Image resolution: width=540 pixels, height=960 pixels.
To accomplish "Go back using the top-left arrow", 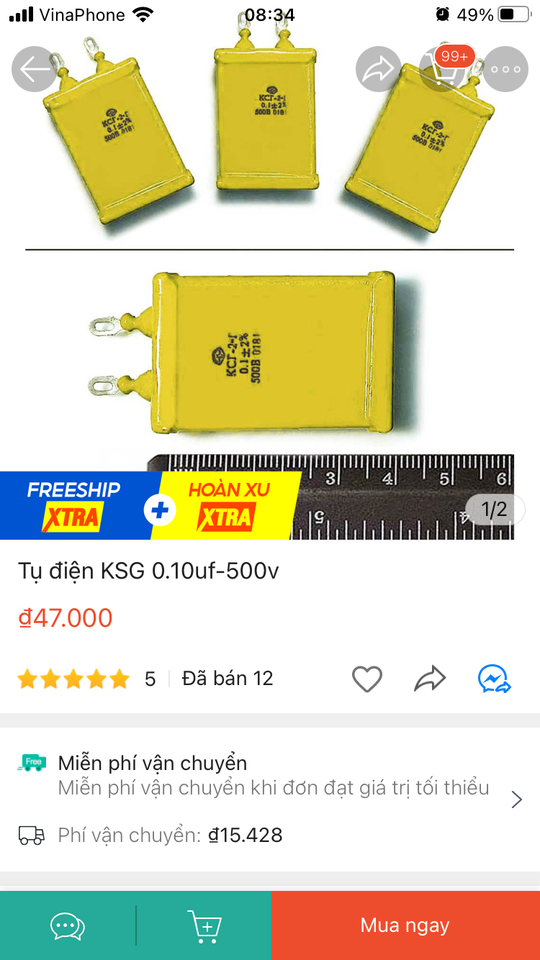I will [x=34, y=69].
